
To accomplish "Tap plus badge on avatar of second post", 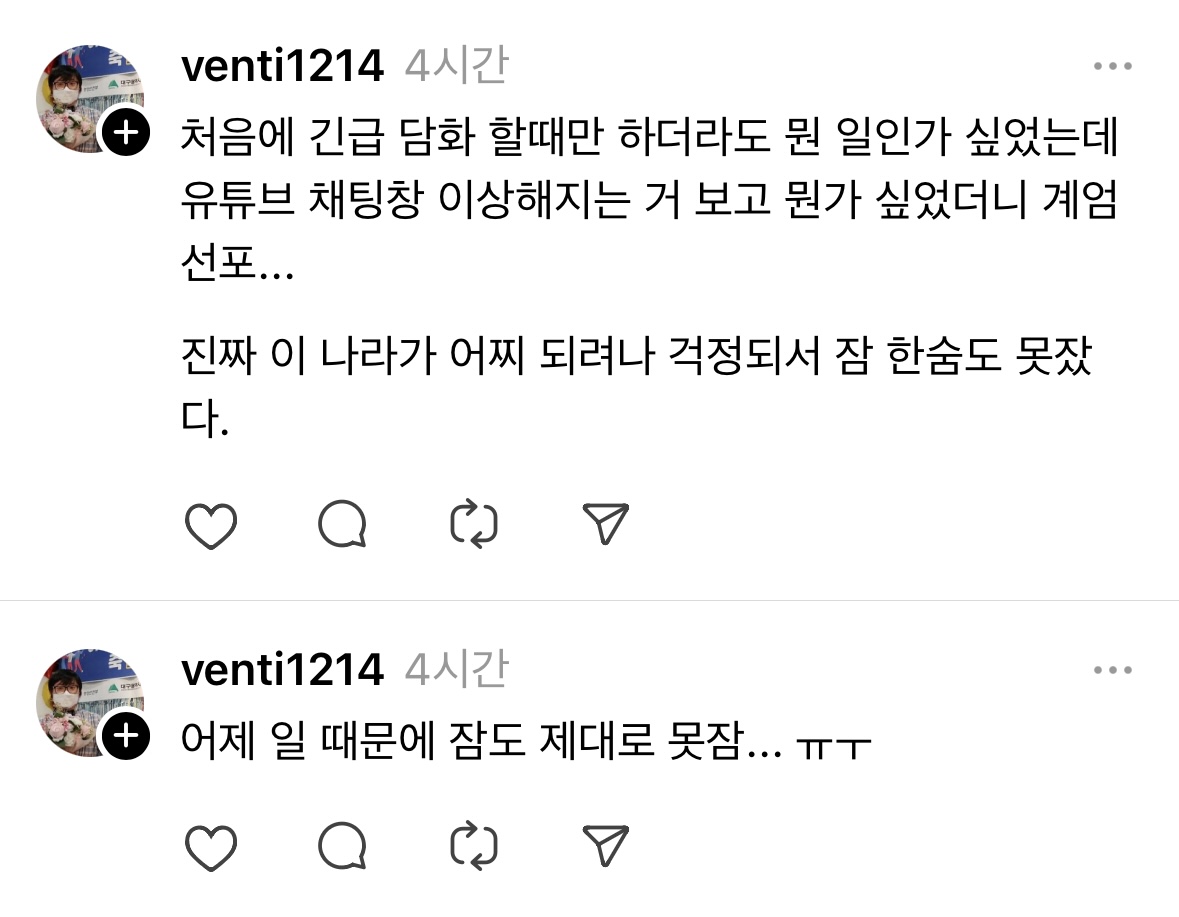I will coord(125,736).
